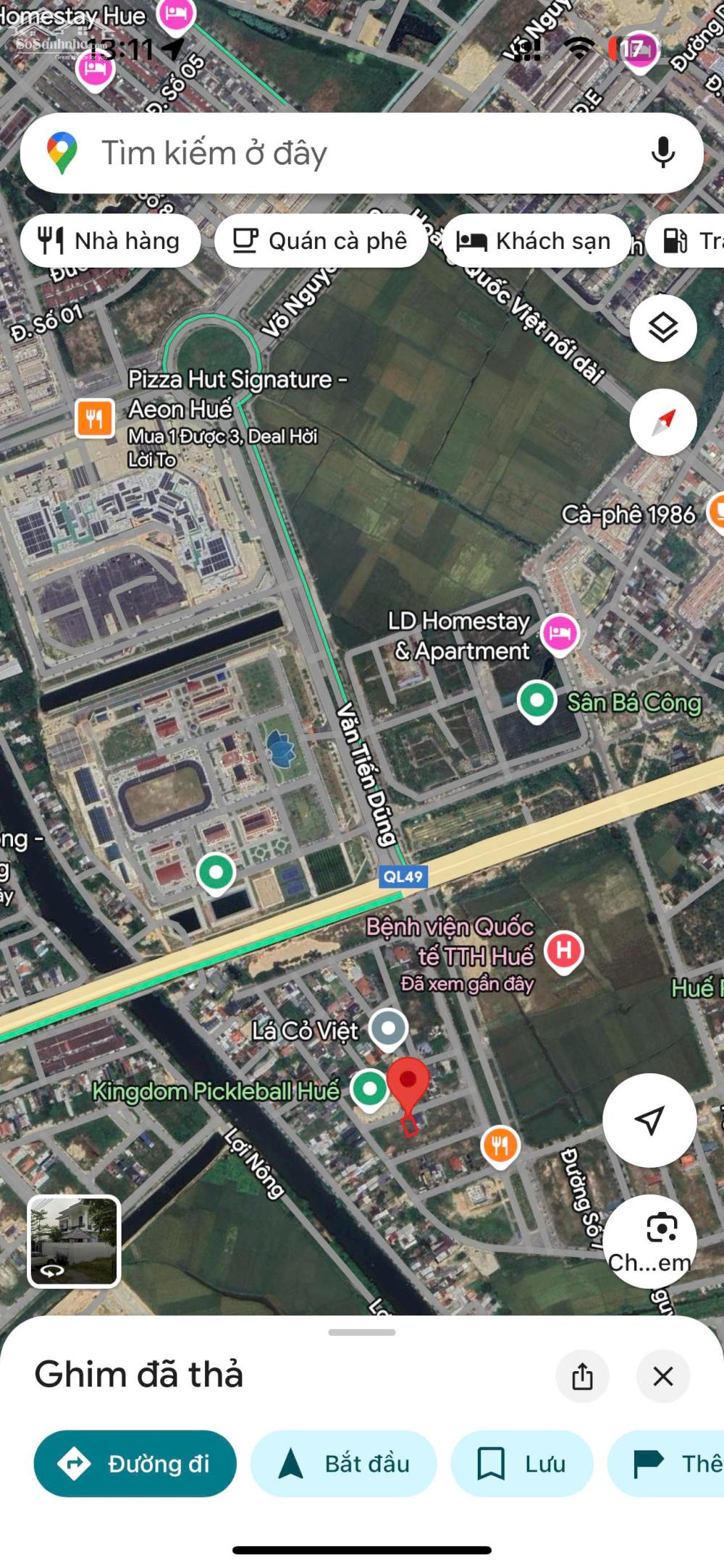
Task: Select the "Kingdom Pickleball Huế" map marker
Action: coord(370,1088)
